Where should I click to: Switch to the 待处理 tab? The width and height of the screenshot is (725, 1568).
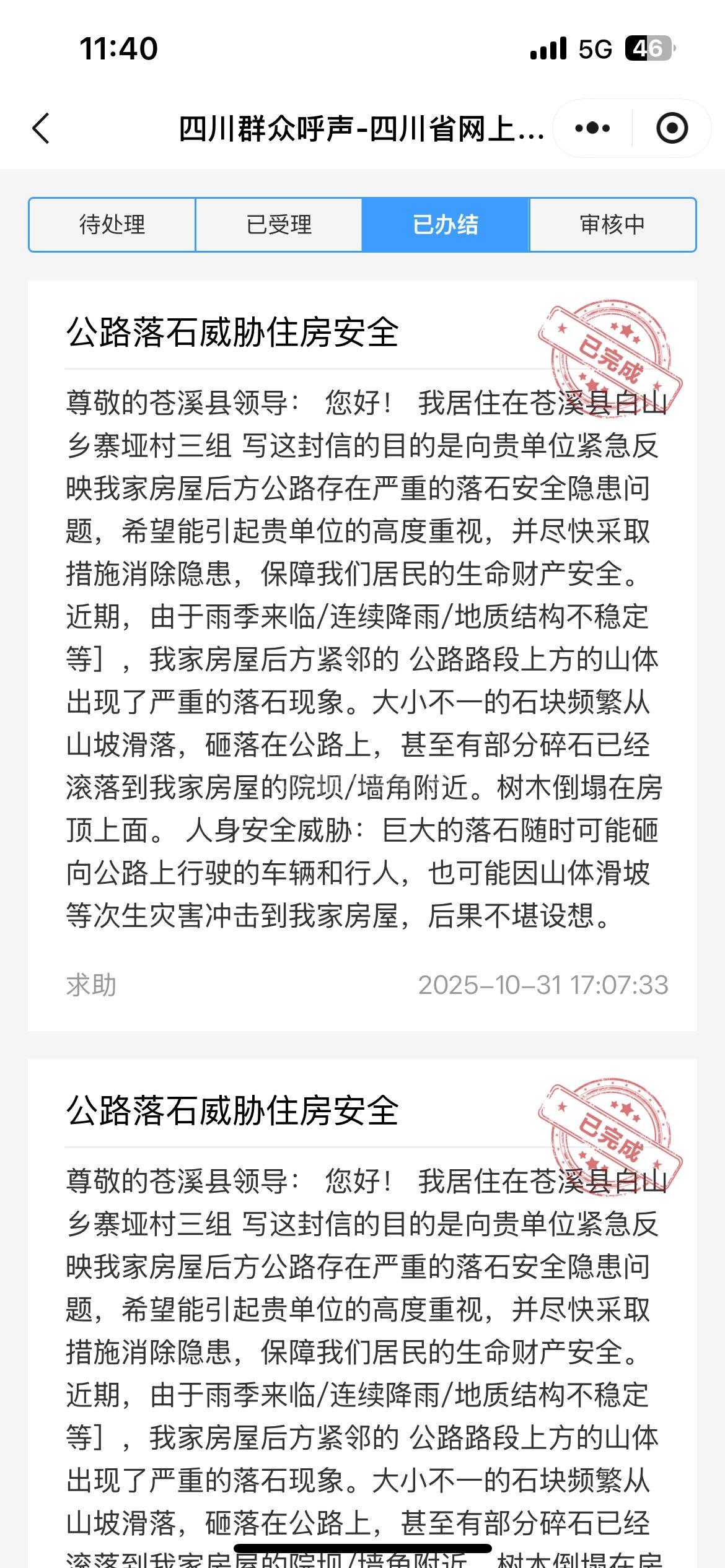click(x=112, y=225)
